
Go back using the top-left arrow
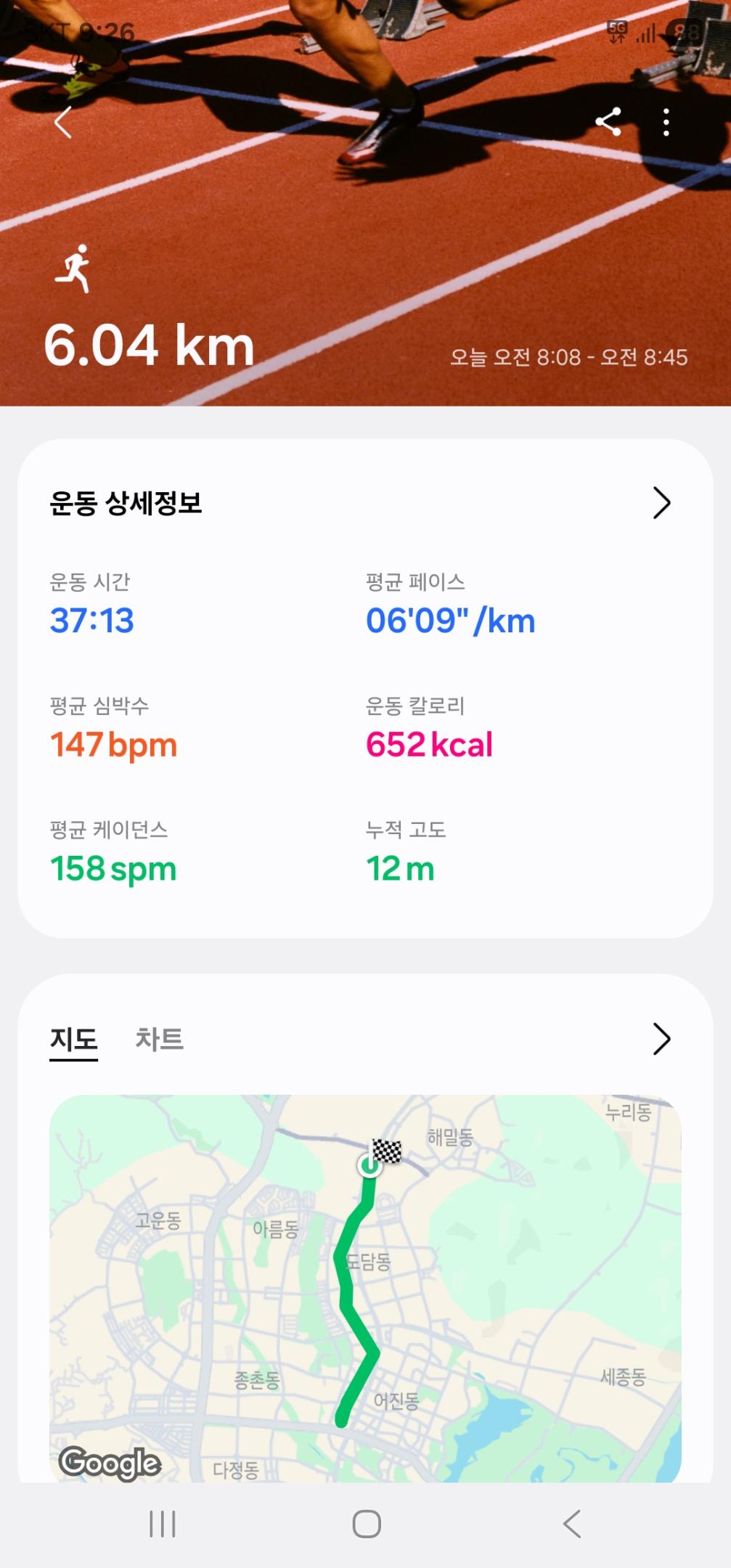(64, 122)
